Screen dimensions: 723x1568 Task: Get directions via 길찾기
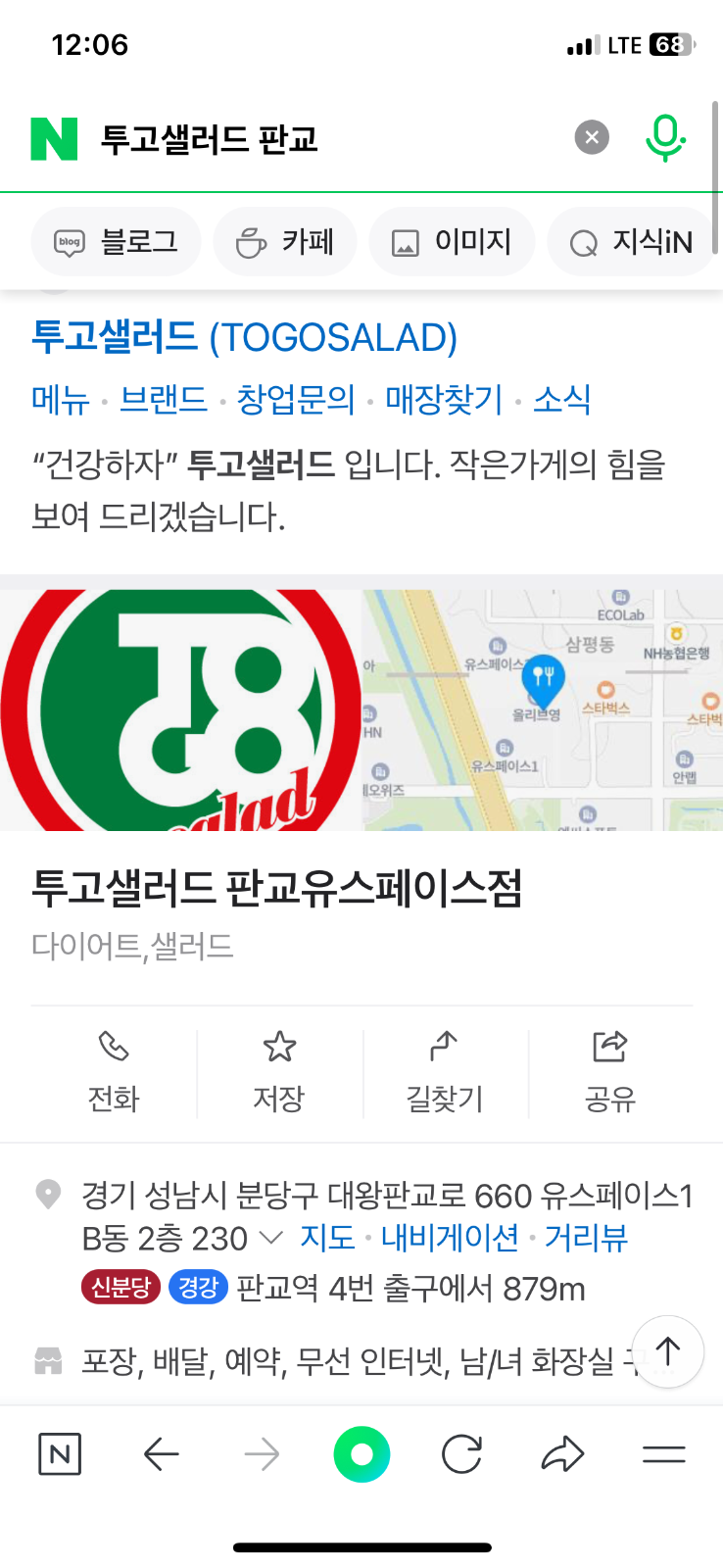click(445, 1073)
